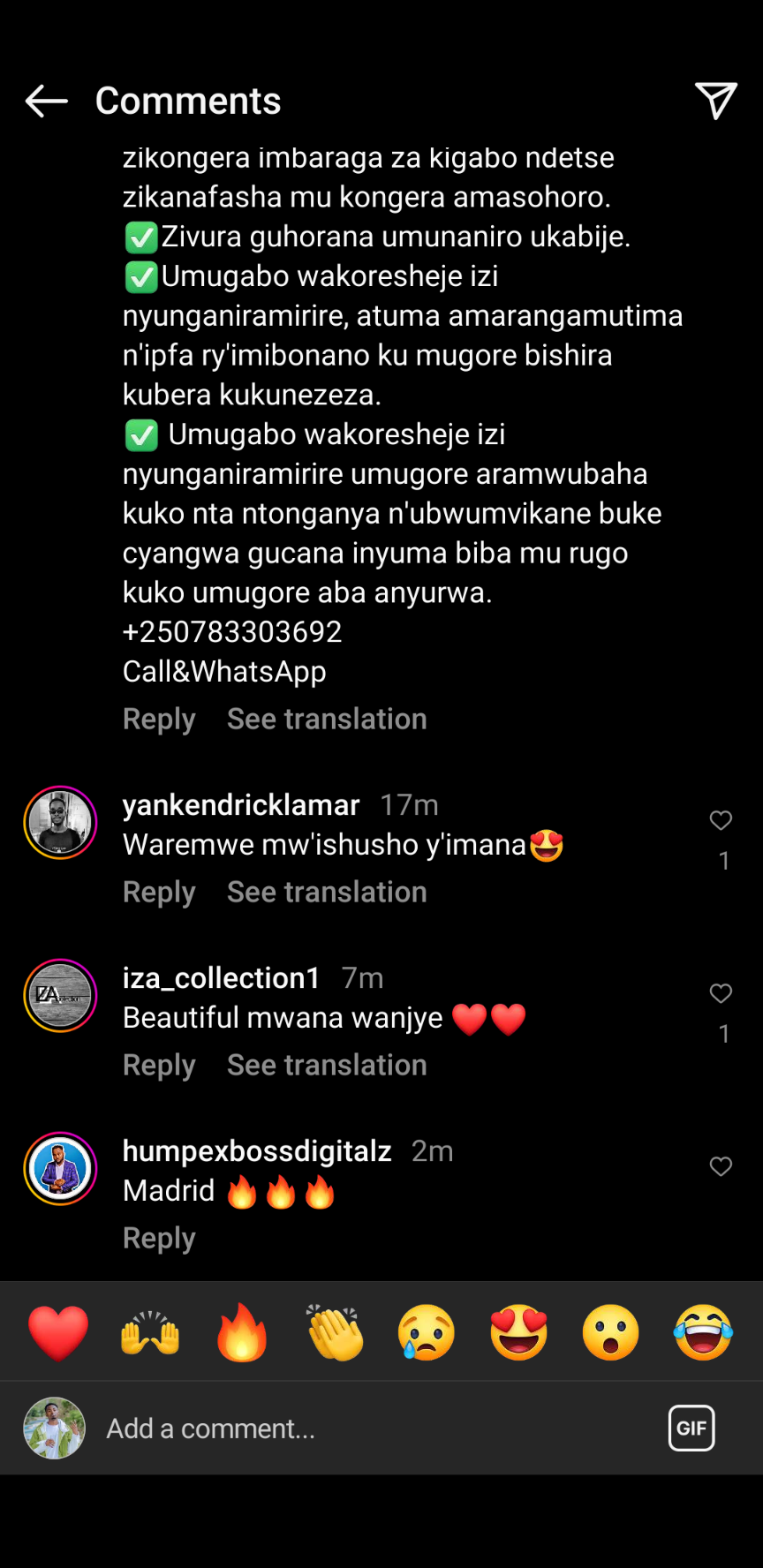This screenshot has width=763, height=1568.
Task: See translation of the long Call&WhatsApp comment
Action: [327, 720]
